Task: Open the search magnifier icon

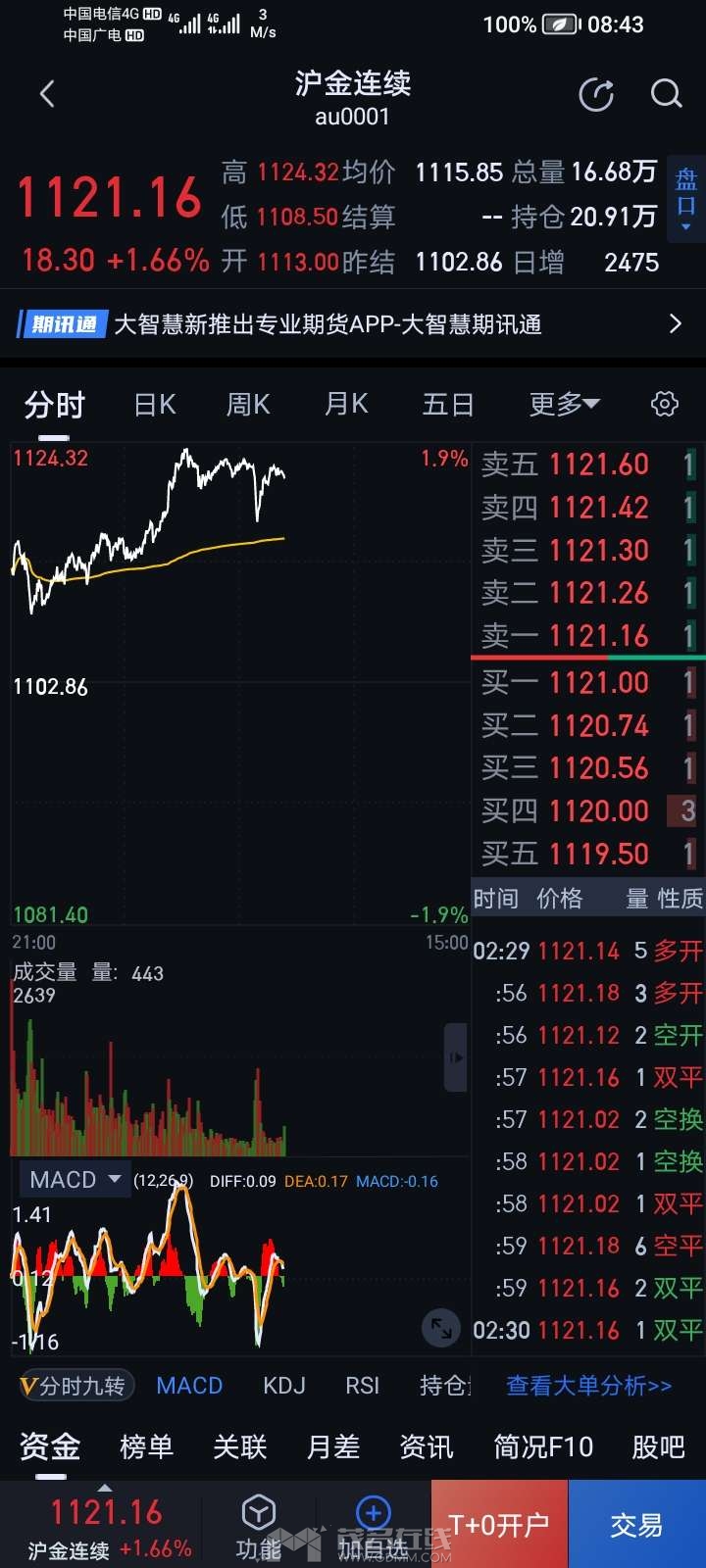Action: coord(667,95)
